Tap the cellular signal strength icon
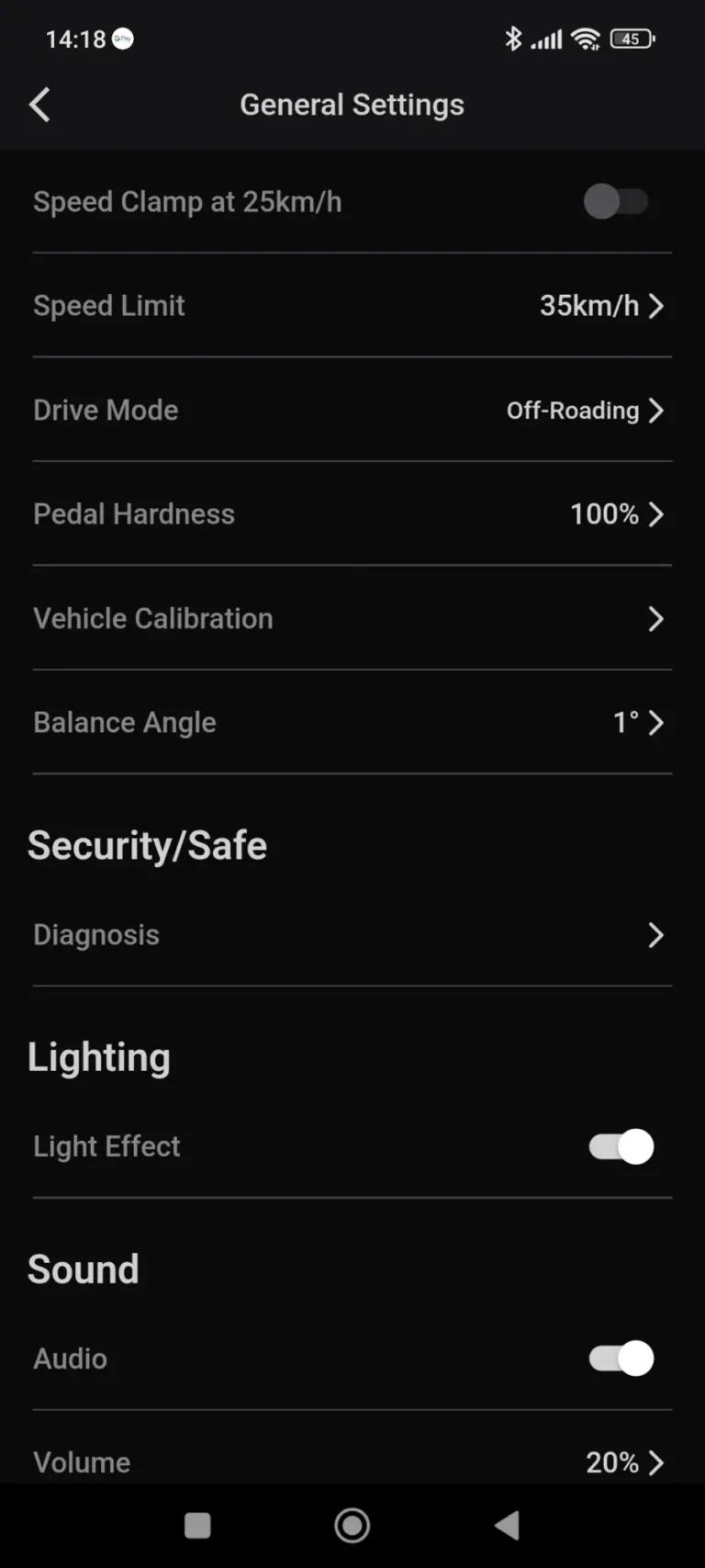This screenshot has width=705, height=1568. pos(548,39)
